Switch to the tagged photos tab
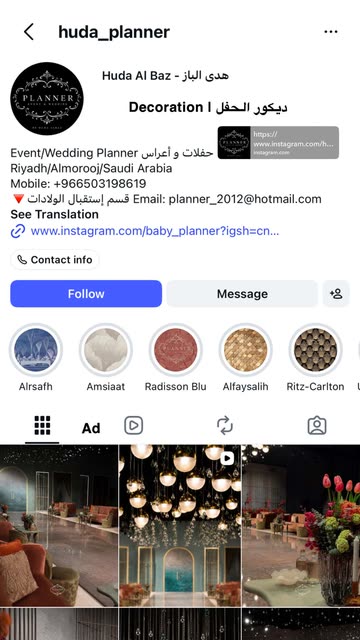Screen dimensions: 360x640 pyautogui.click(x=317, y=425)
